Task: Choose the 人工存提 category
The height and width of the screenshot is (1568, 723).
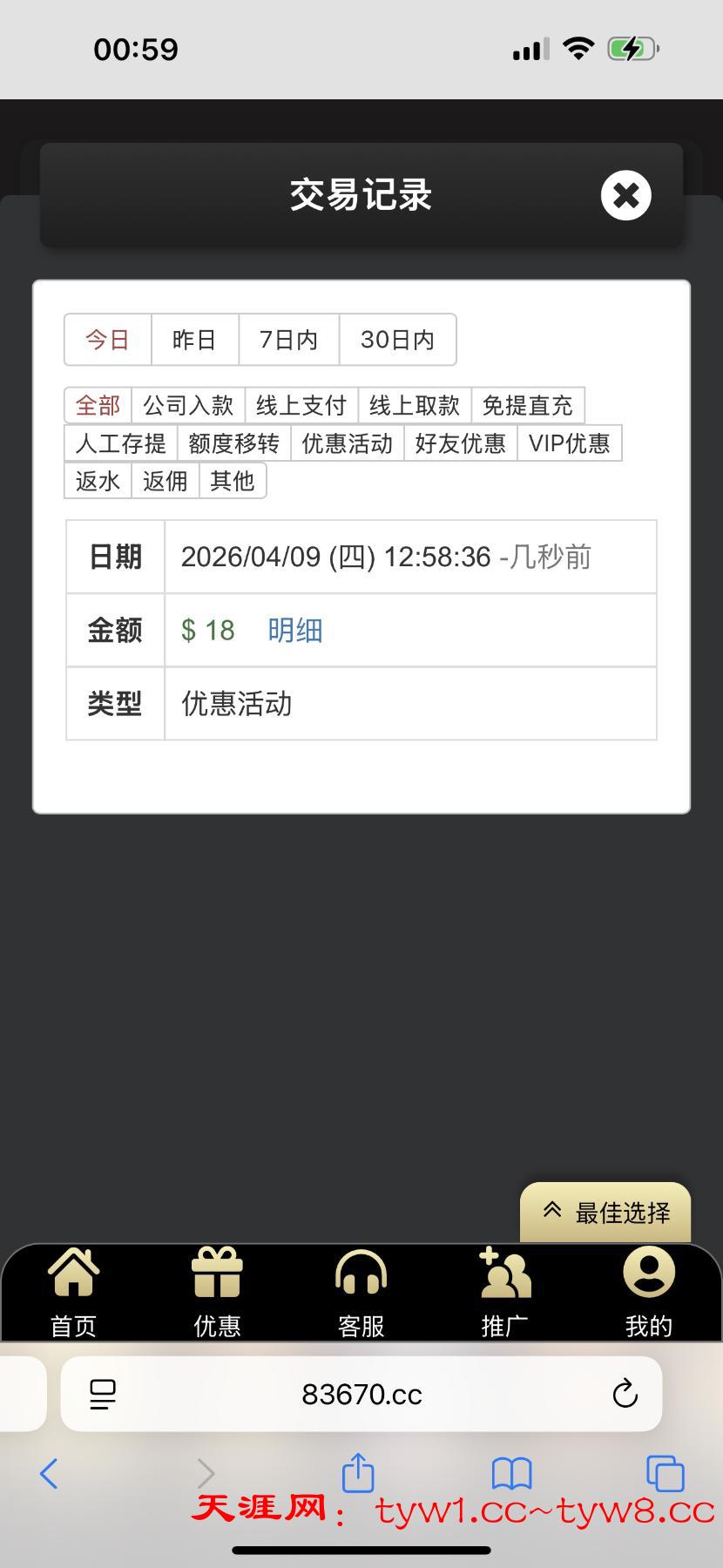Action: click(x=121, y=443)
